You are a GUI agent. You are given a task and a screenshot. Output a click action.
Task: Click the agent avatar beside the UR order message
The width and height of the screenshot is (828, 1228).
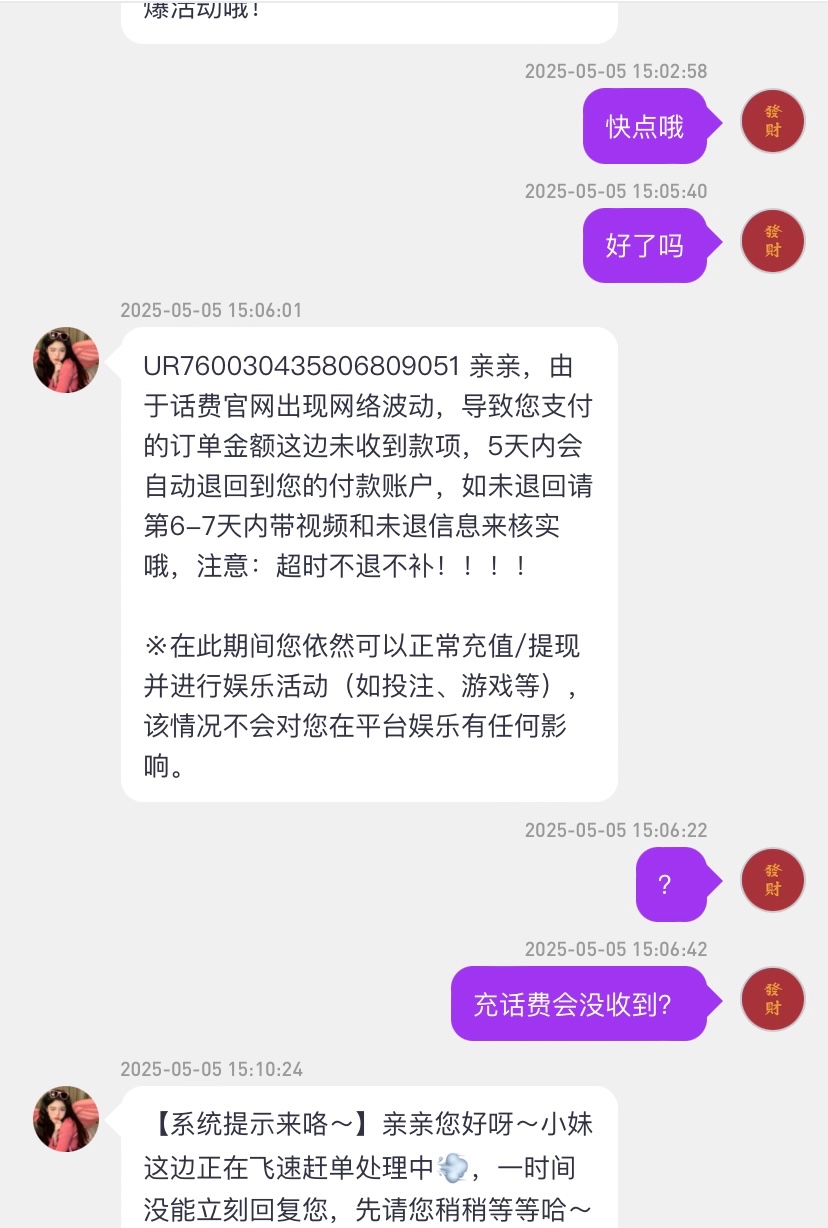(65, 360)
